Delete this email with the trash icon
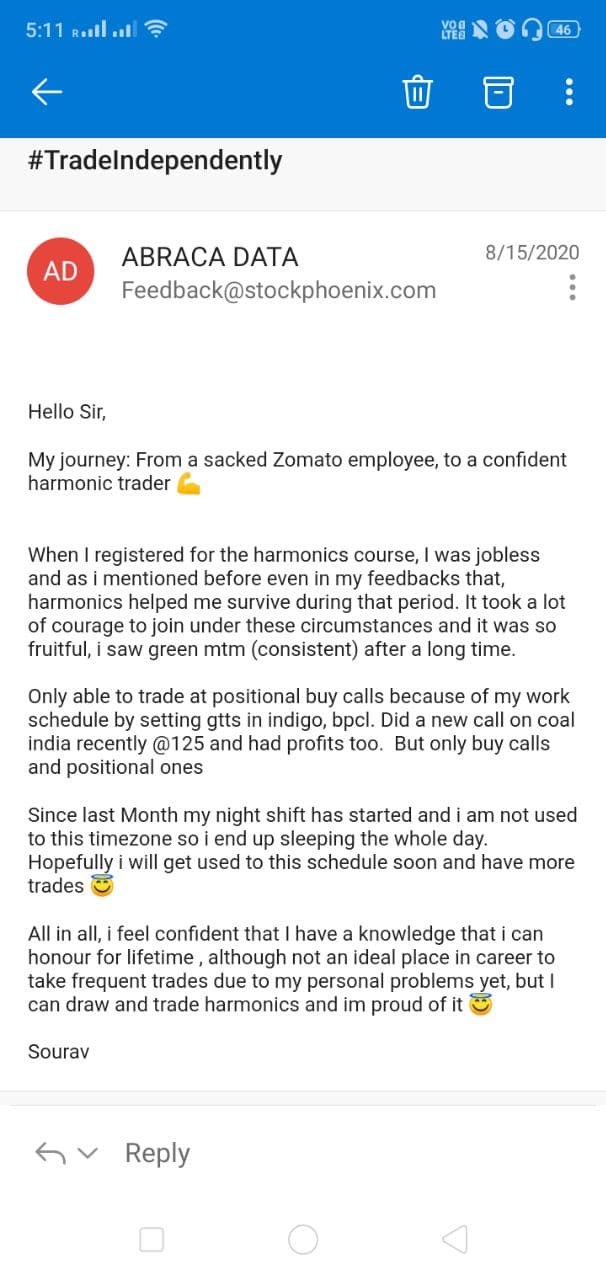This screenshot has height=1280, width=606. pos(417,92)
